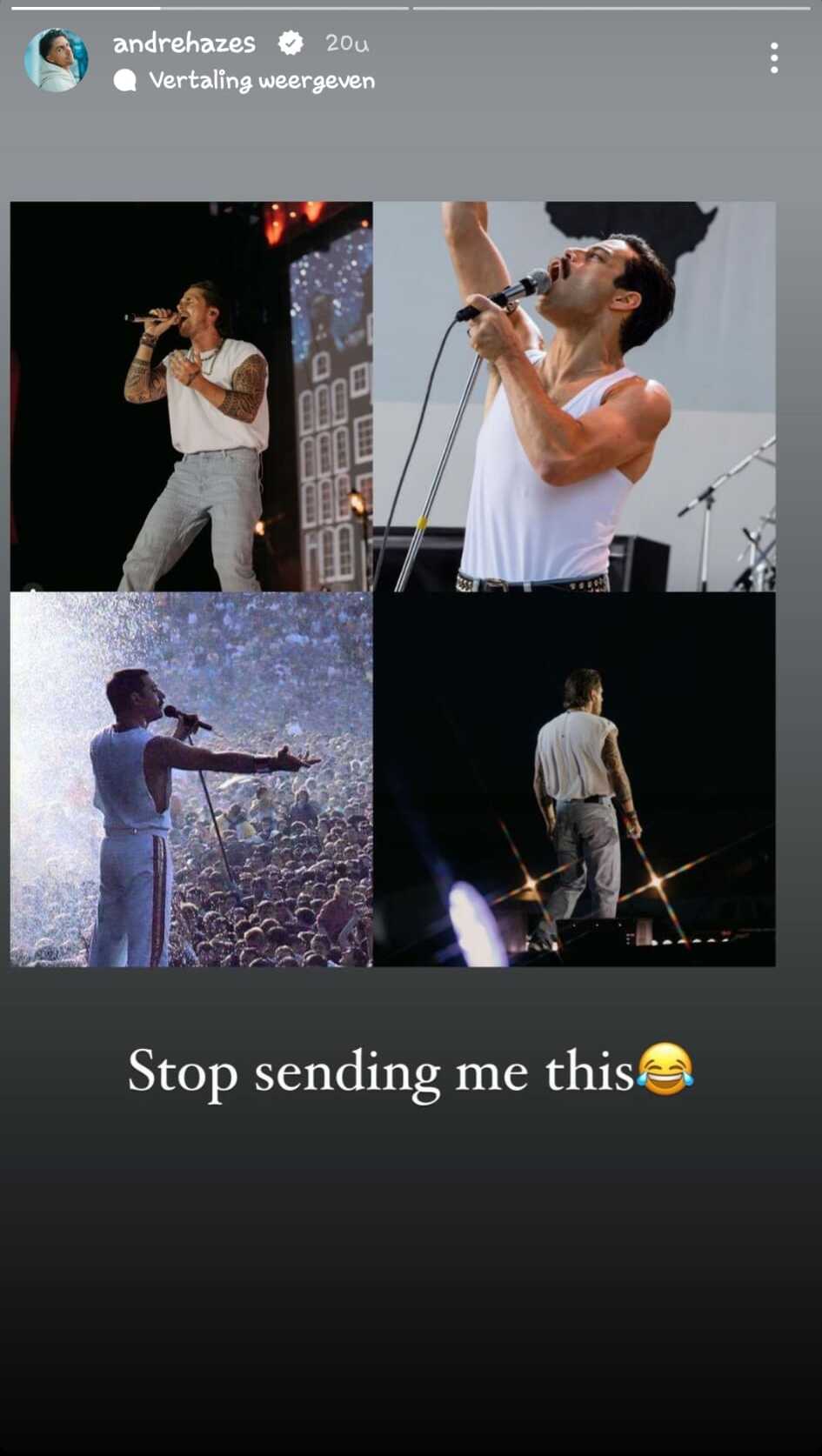Tap the andrehazes username
Viewport: 822px width, 1456px height.
point(184,43)
